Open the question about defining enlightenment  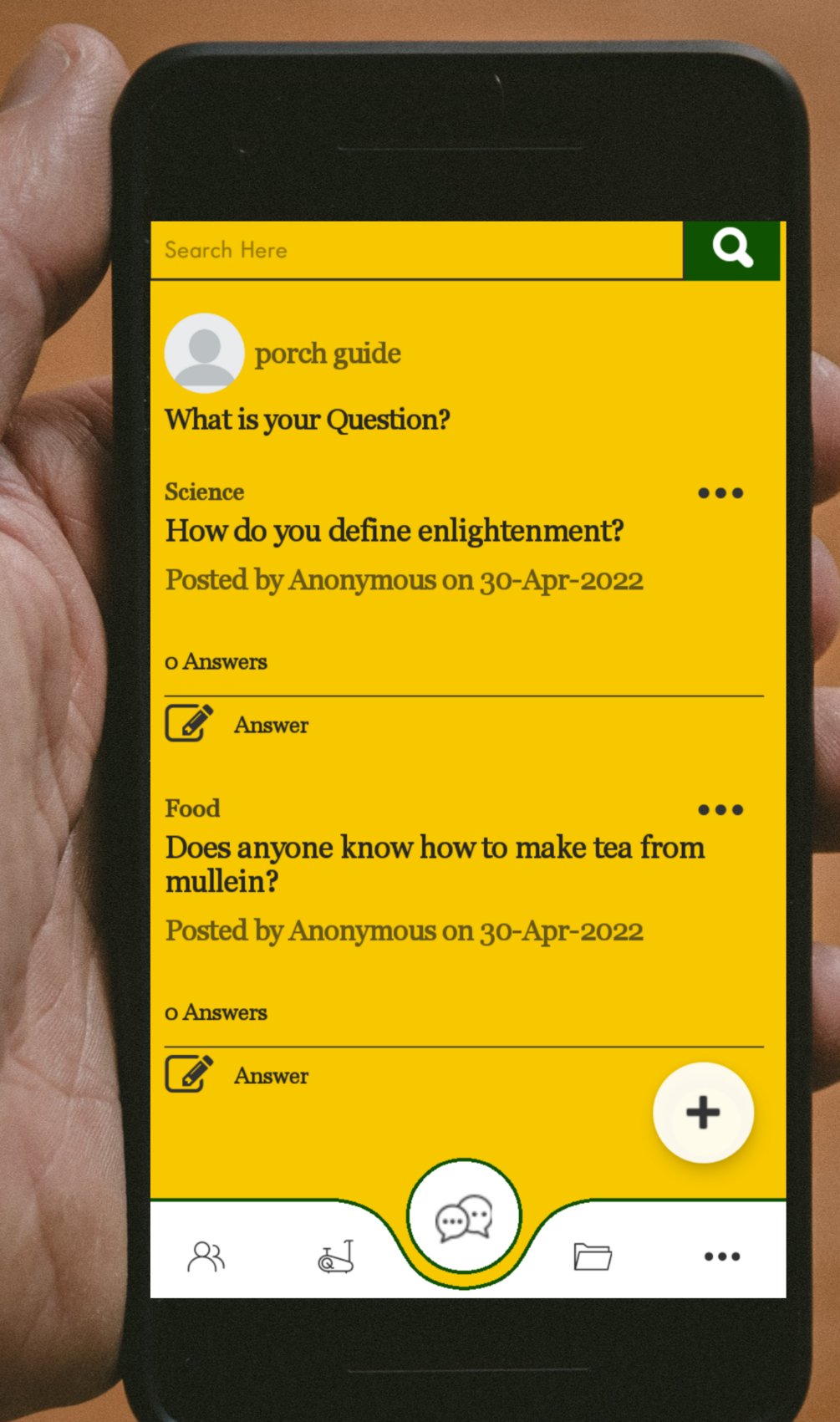point(395,531)
